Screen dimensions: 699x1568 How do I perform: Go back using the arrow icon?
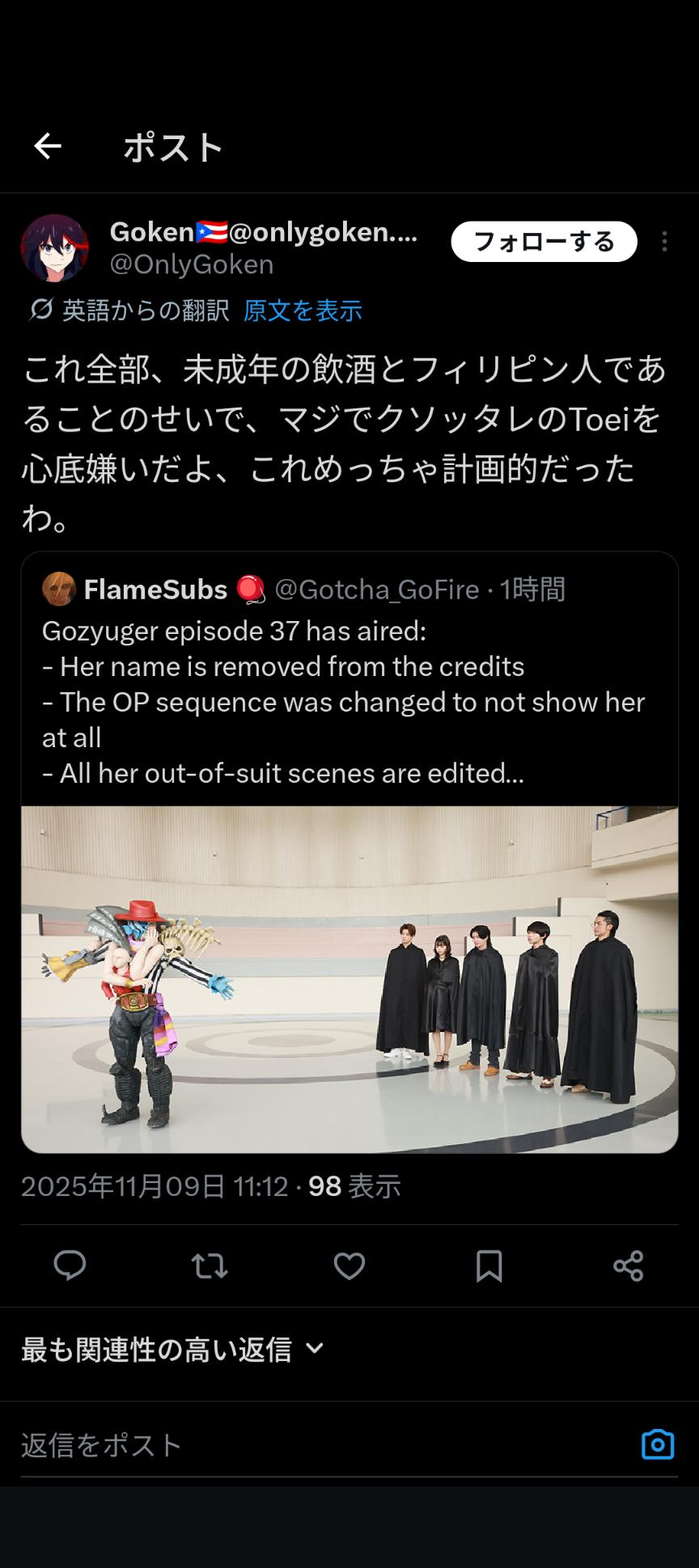[x=48, y=146]
